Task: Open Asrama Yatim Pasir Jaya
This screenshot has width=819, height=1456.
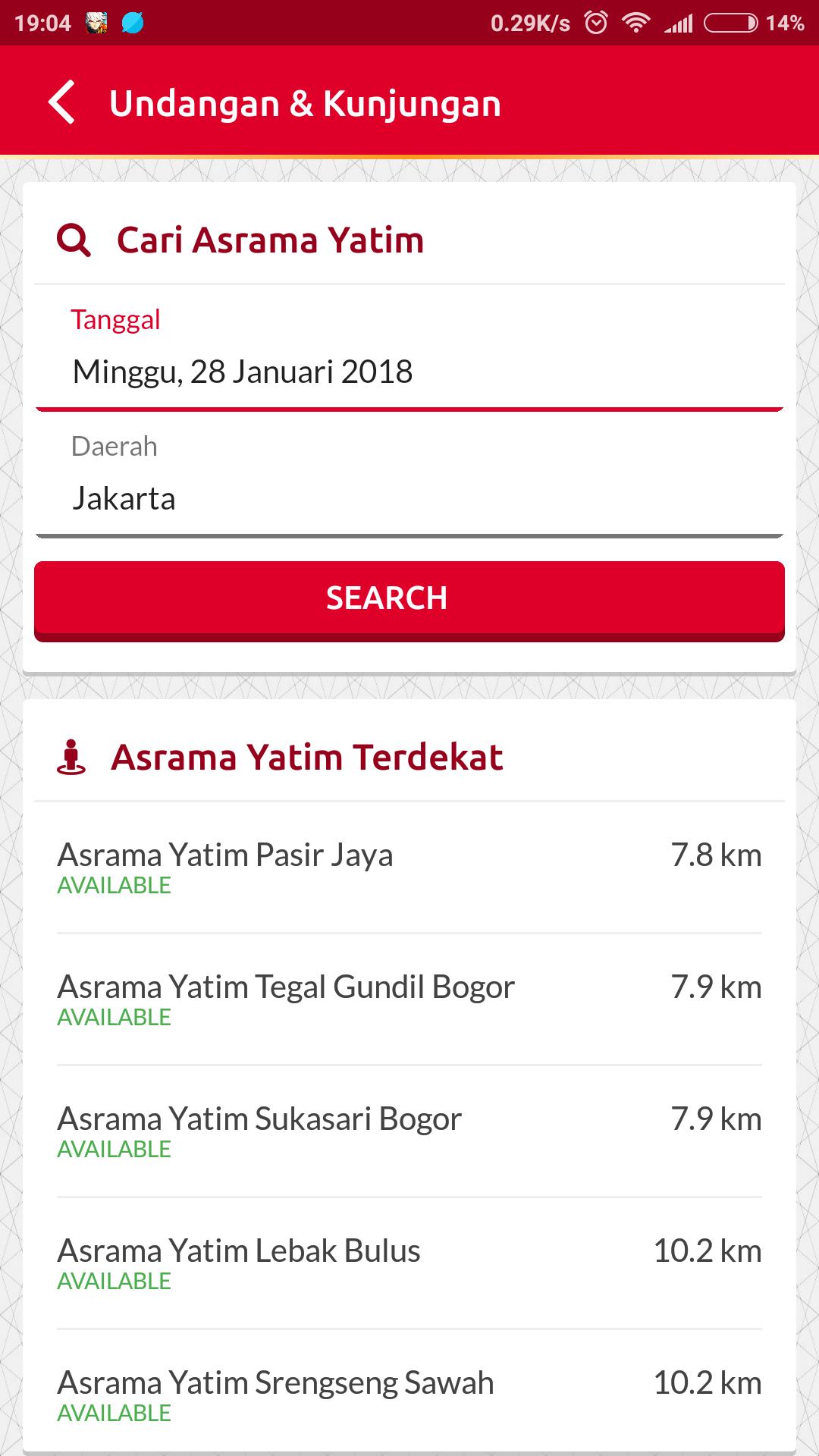Action: coord(409,868)
